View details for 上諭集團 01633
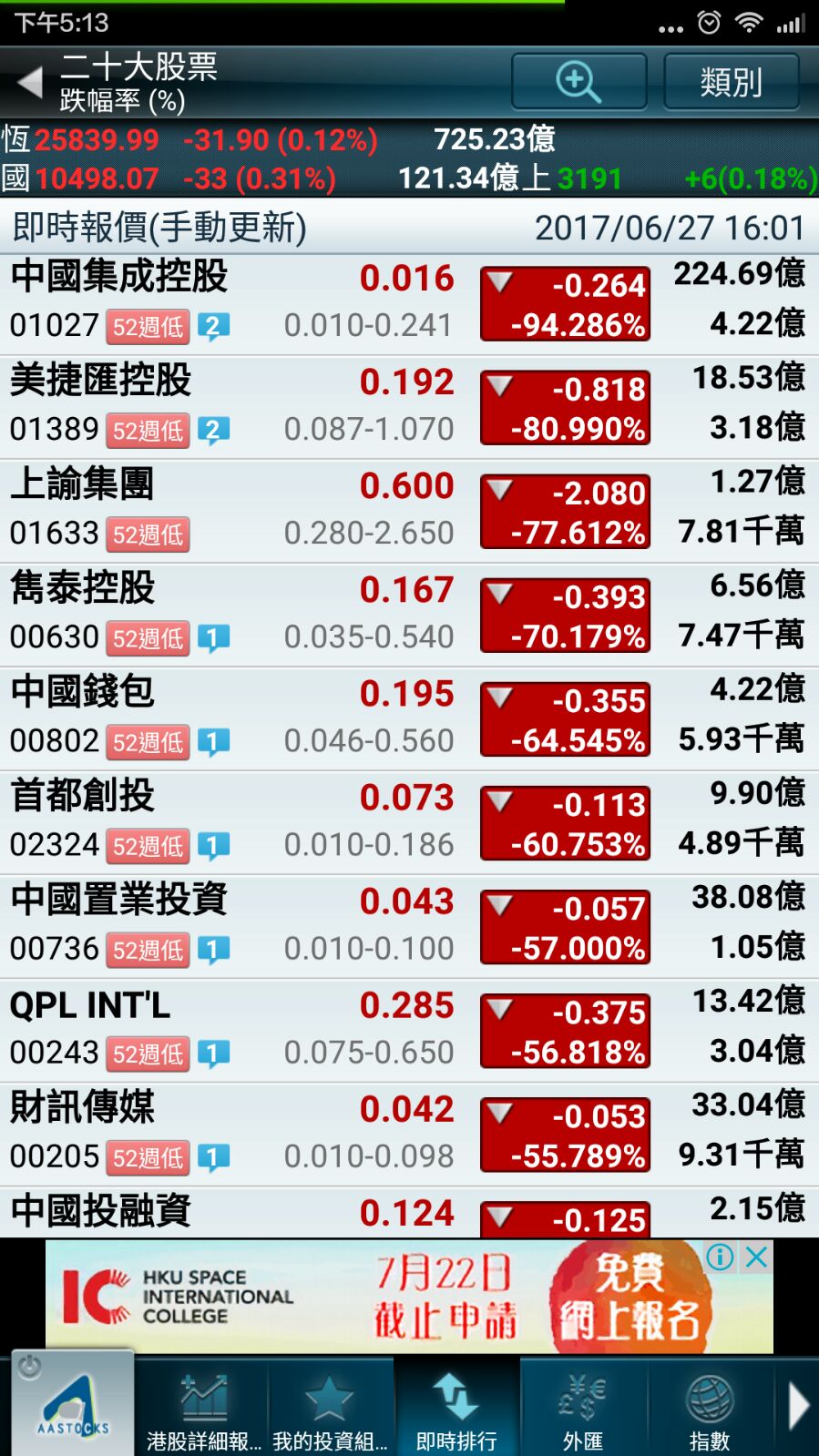Screen dimensions: 819x1456 (x=409, y=512)
